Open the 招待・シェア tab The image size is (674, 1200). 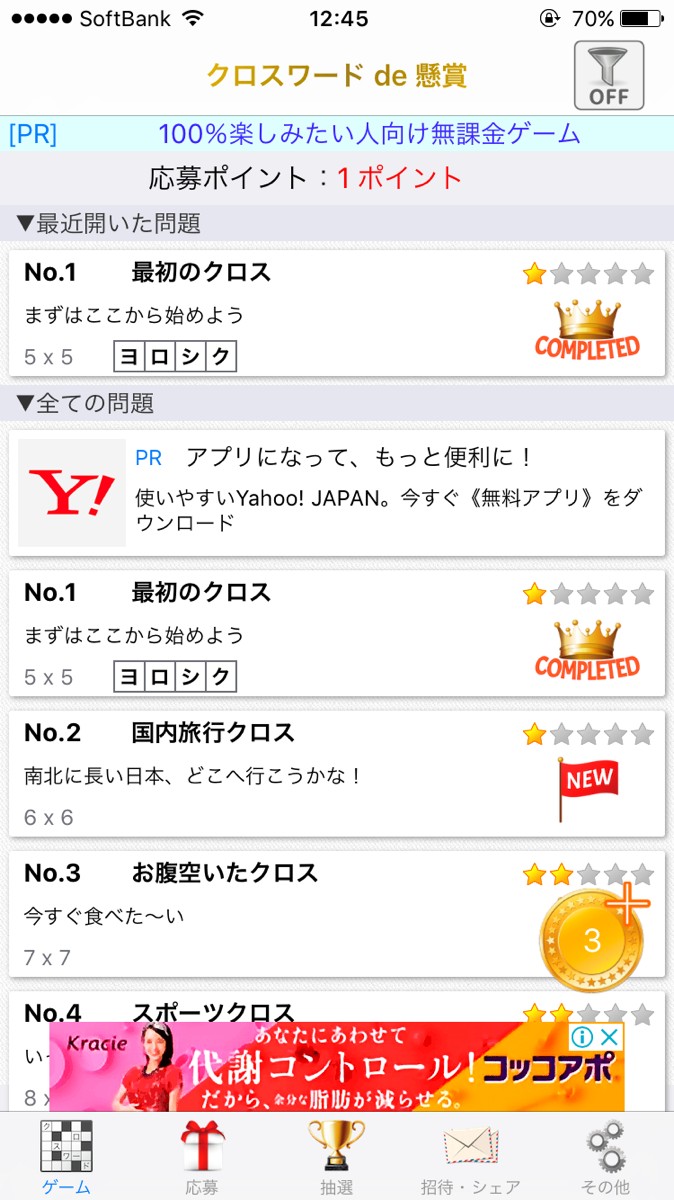coord(470,1155)
